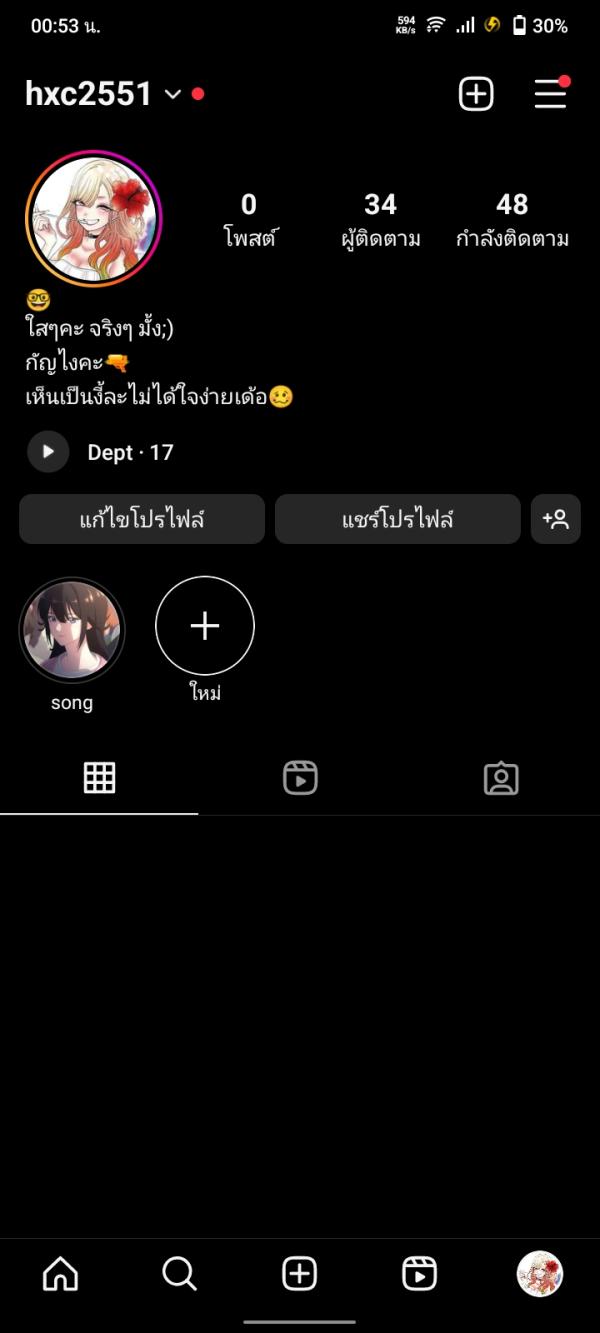
Task: Tap the แชร์โปรไฟล์ share profile button
Action: pos(398,519)
